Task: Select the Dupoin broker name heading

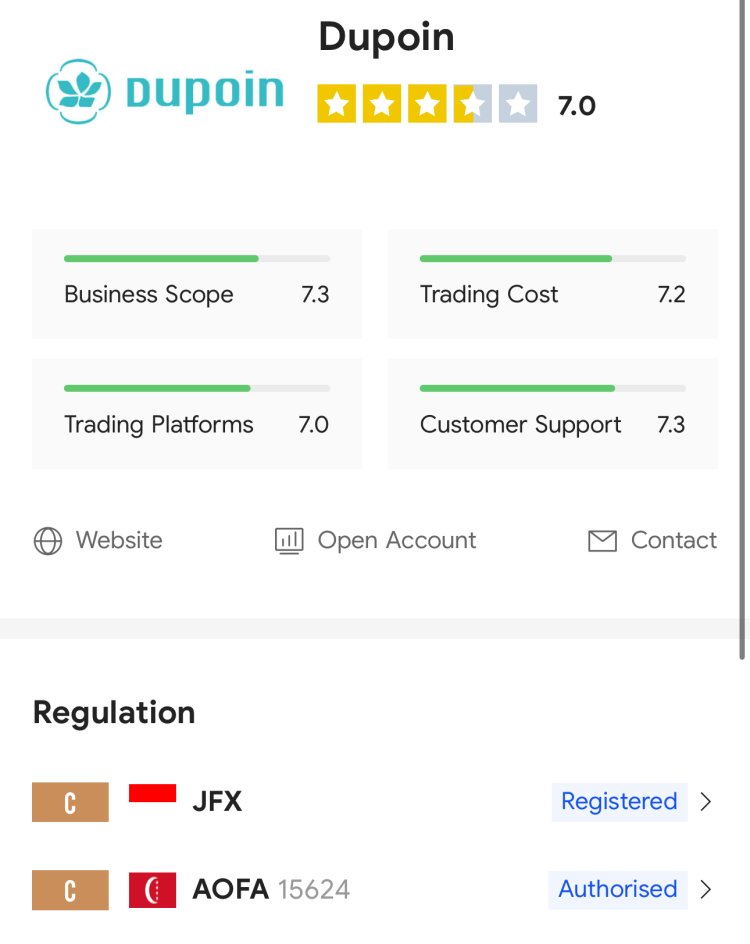Action: click(386, 36)
